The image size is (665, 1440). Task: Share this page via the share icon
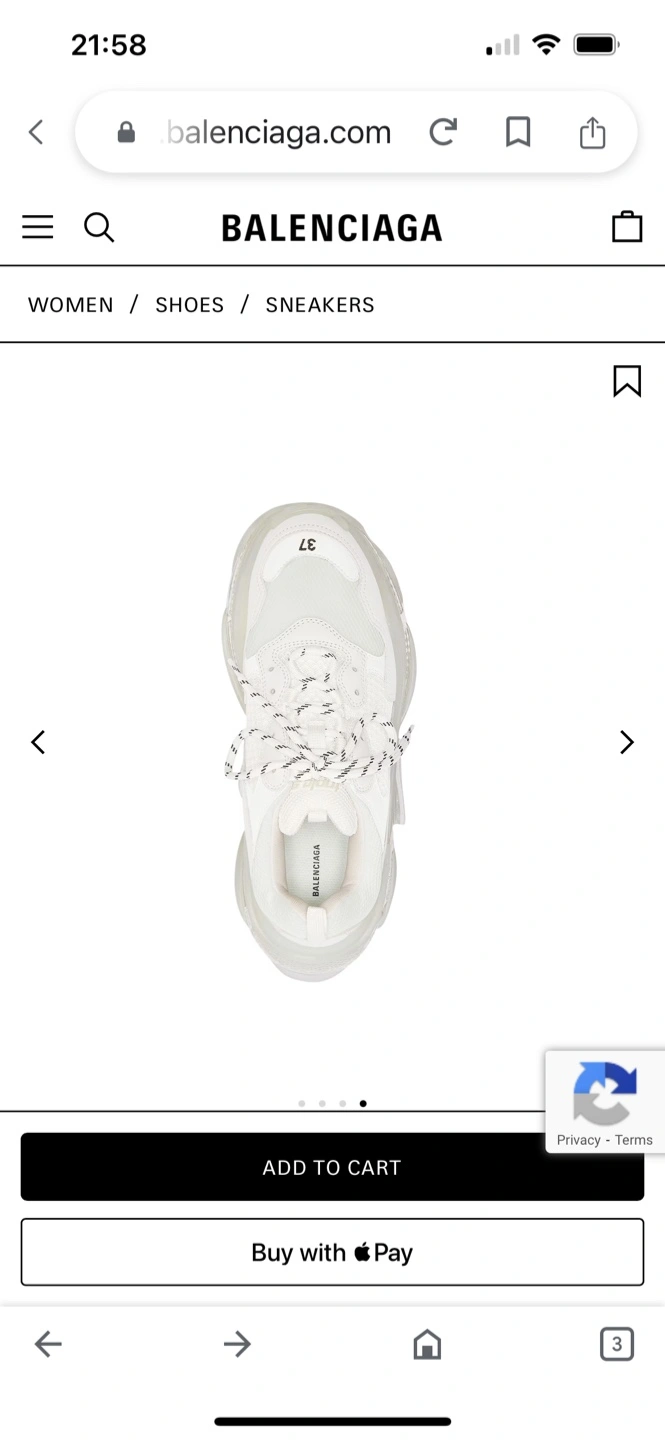(x=593, y=132)
